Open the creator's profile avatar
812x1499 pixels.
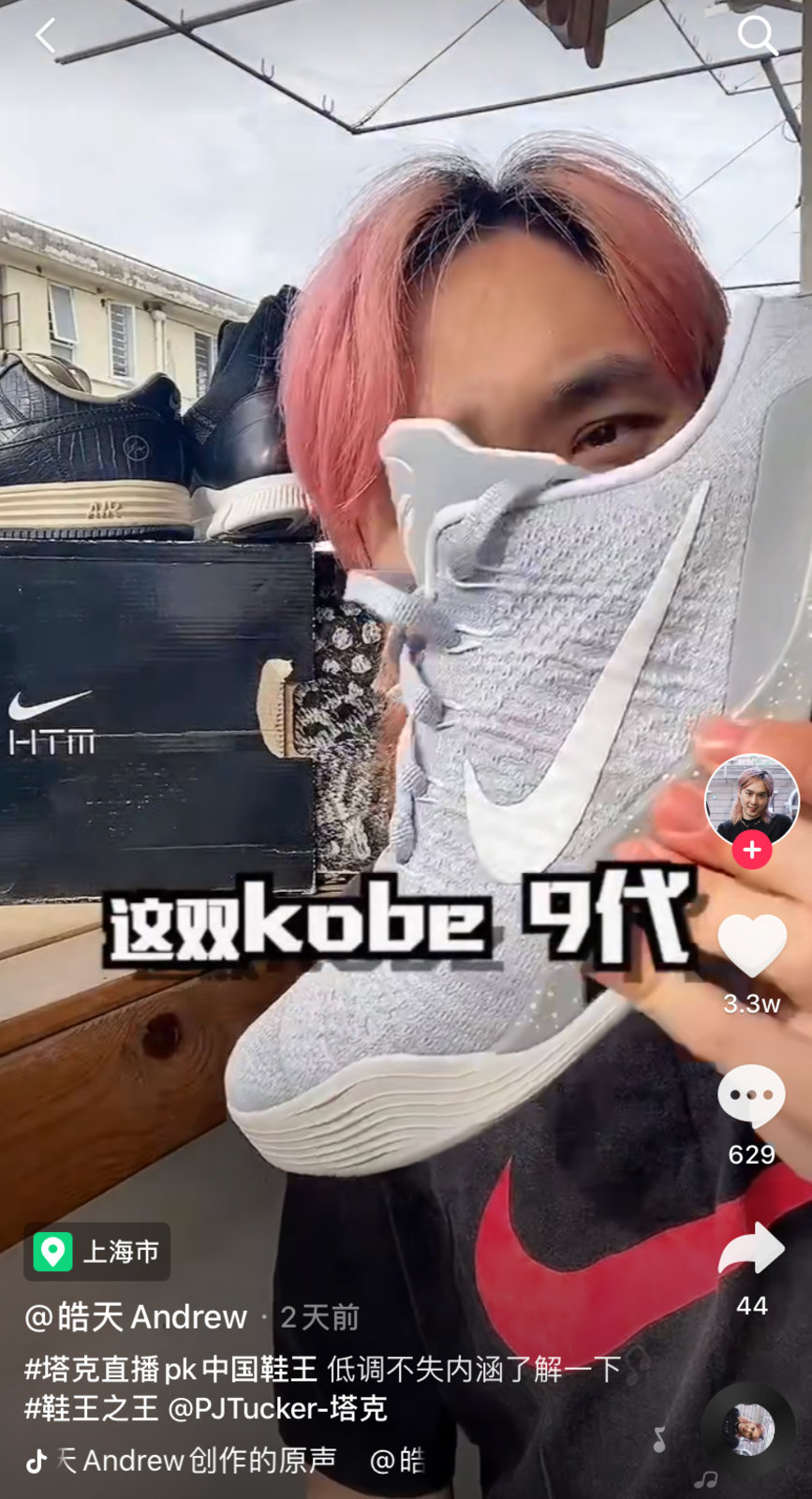click(751, 798)
